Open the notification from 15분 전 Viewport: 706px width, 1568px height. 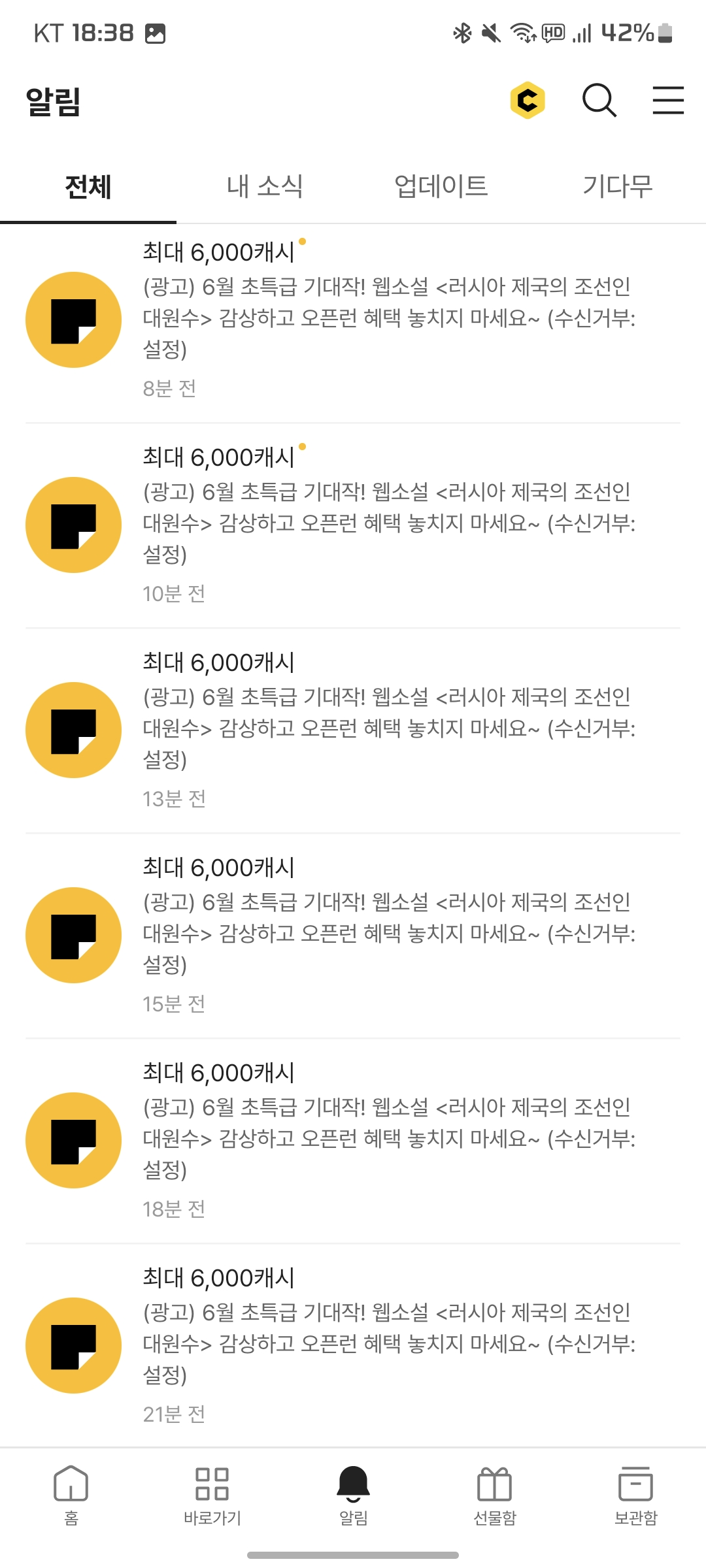[x=353, y=936]
